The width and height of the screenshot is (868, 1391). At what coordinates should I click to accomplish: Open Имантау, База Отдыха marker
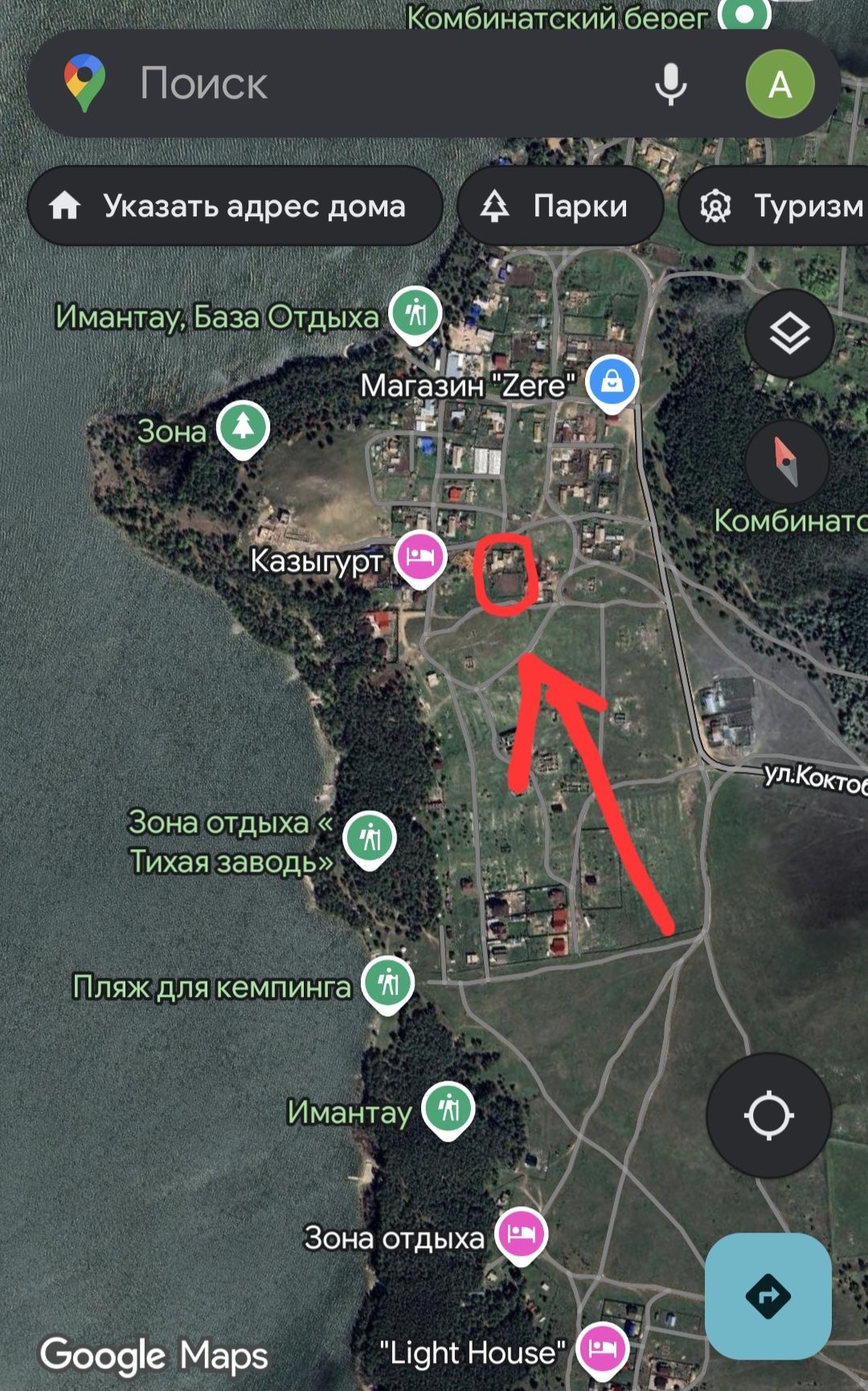point(416,312)
